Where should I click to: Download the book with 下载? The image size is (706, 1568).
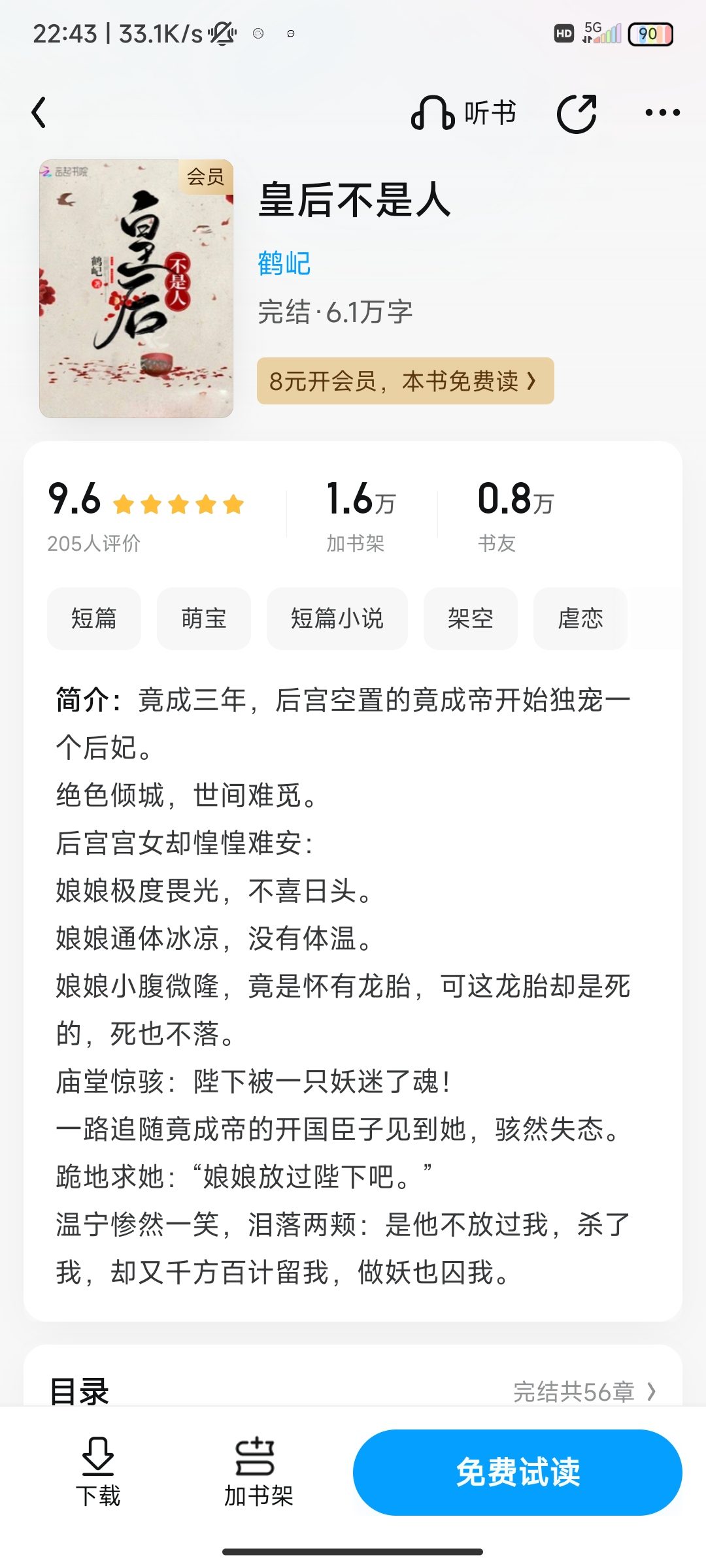tap(98, 1472)
